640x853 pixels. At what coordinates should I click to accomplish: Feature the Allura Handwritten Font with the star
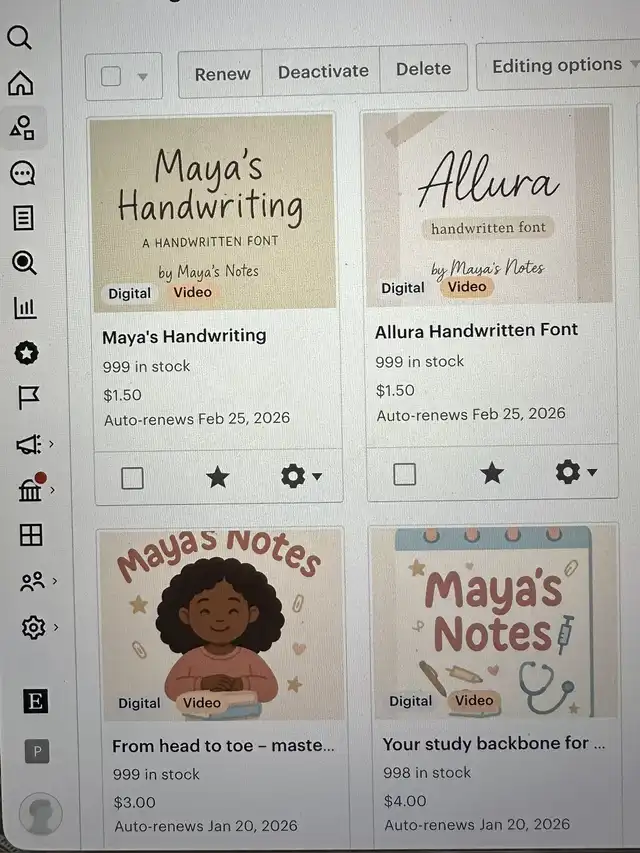pyautogui.click(x=492, y=473)
